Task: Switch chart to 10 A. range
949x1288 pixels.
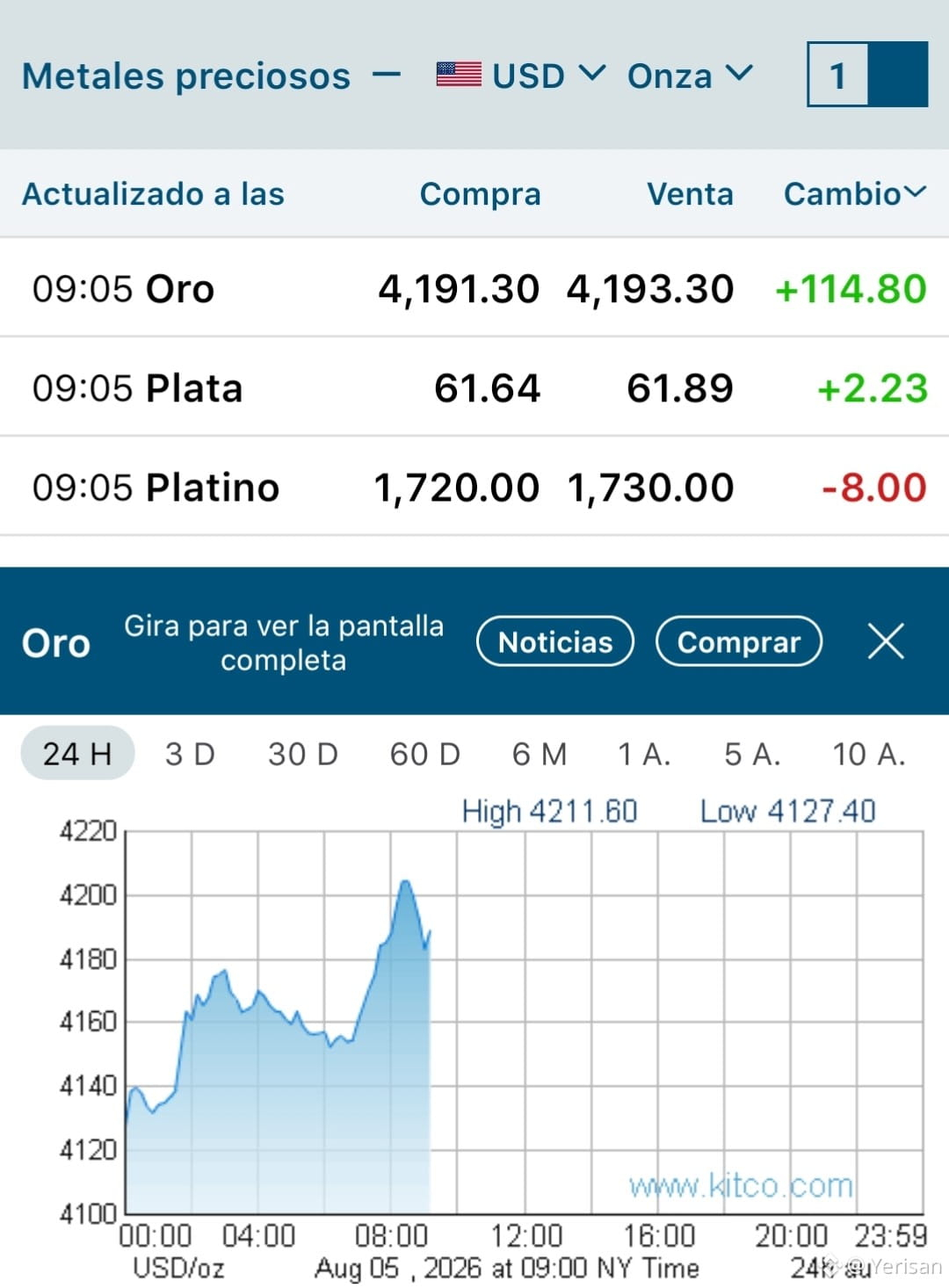Action: 869,754
